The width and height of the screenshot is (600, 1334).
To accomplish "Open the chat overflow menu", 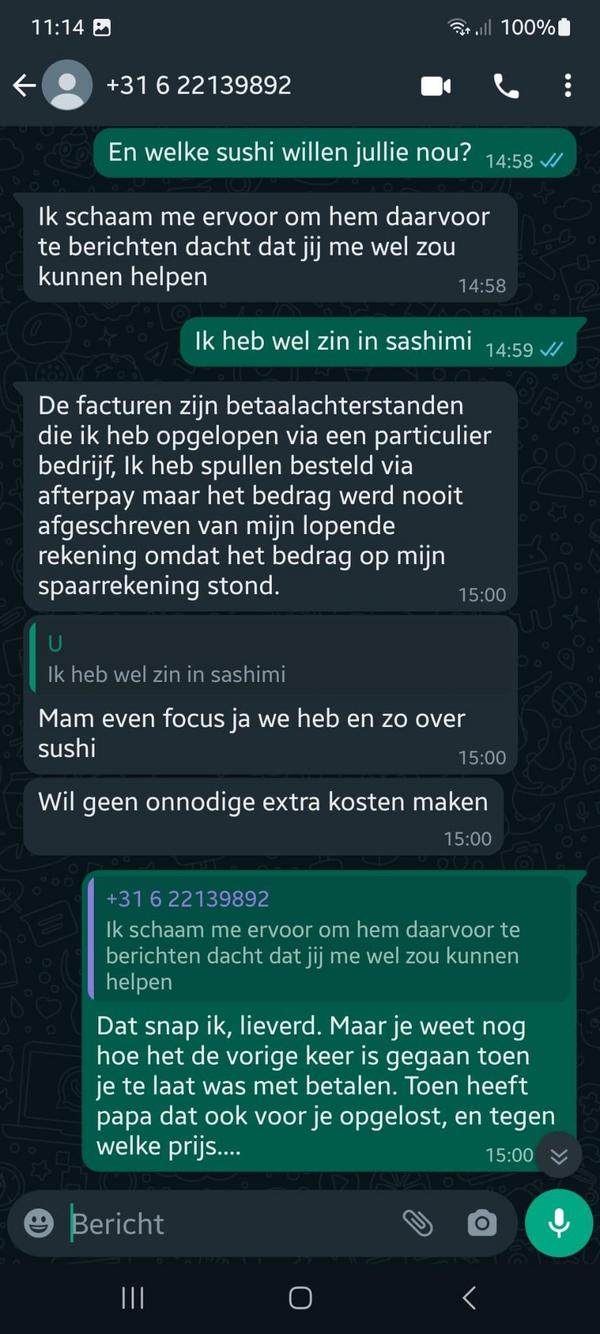I will pos(567,86).
